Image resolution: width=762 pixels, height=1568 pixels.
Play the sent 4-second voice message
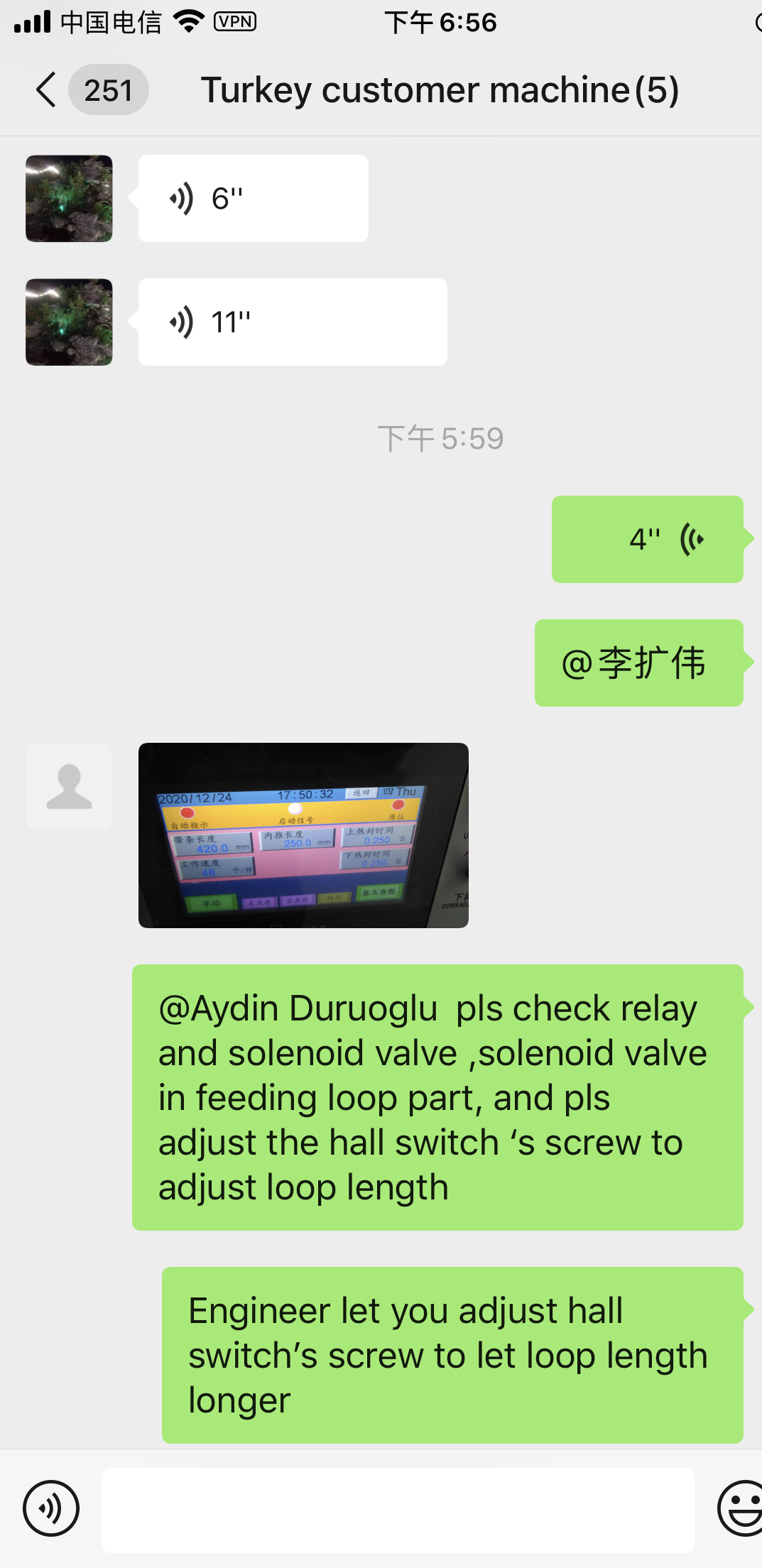coord(647,540)
